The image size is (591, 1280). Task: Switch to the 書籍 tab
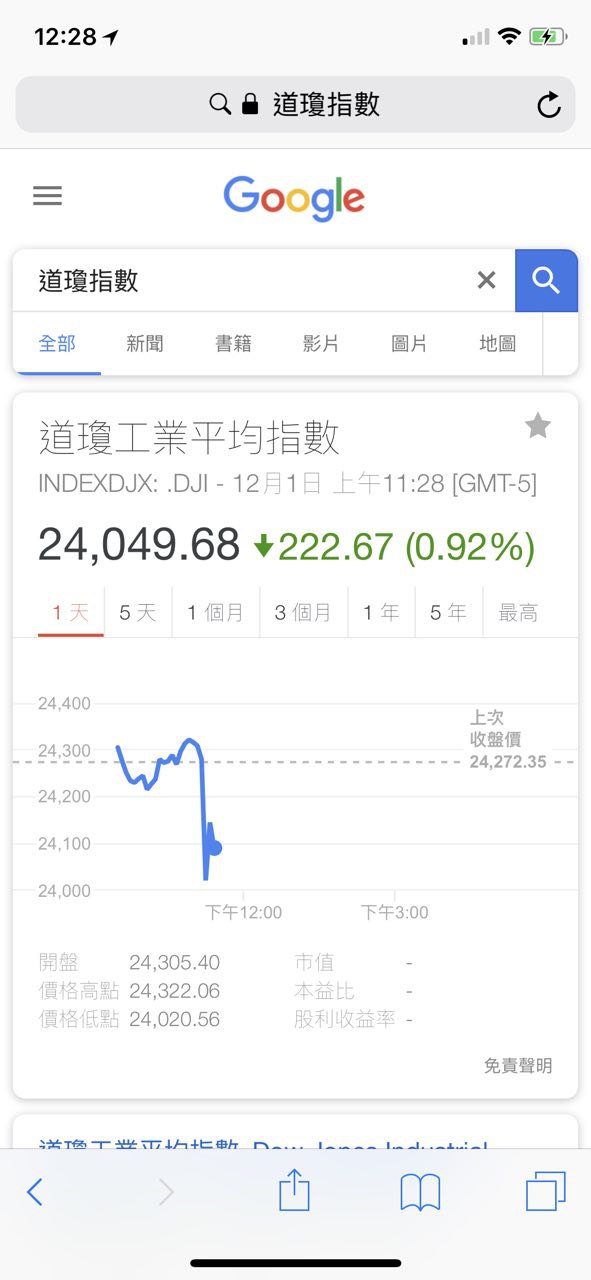point(233,344)
